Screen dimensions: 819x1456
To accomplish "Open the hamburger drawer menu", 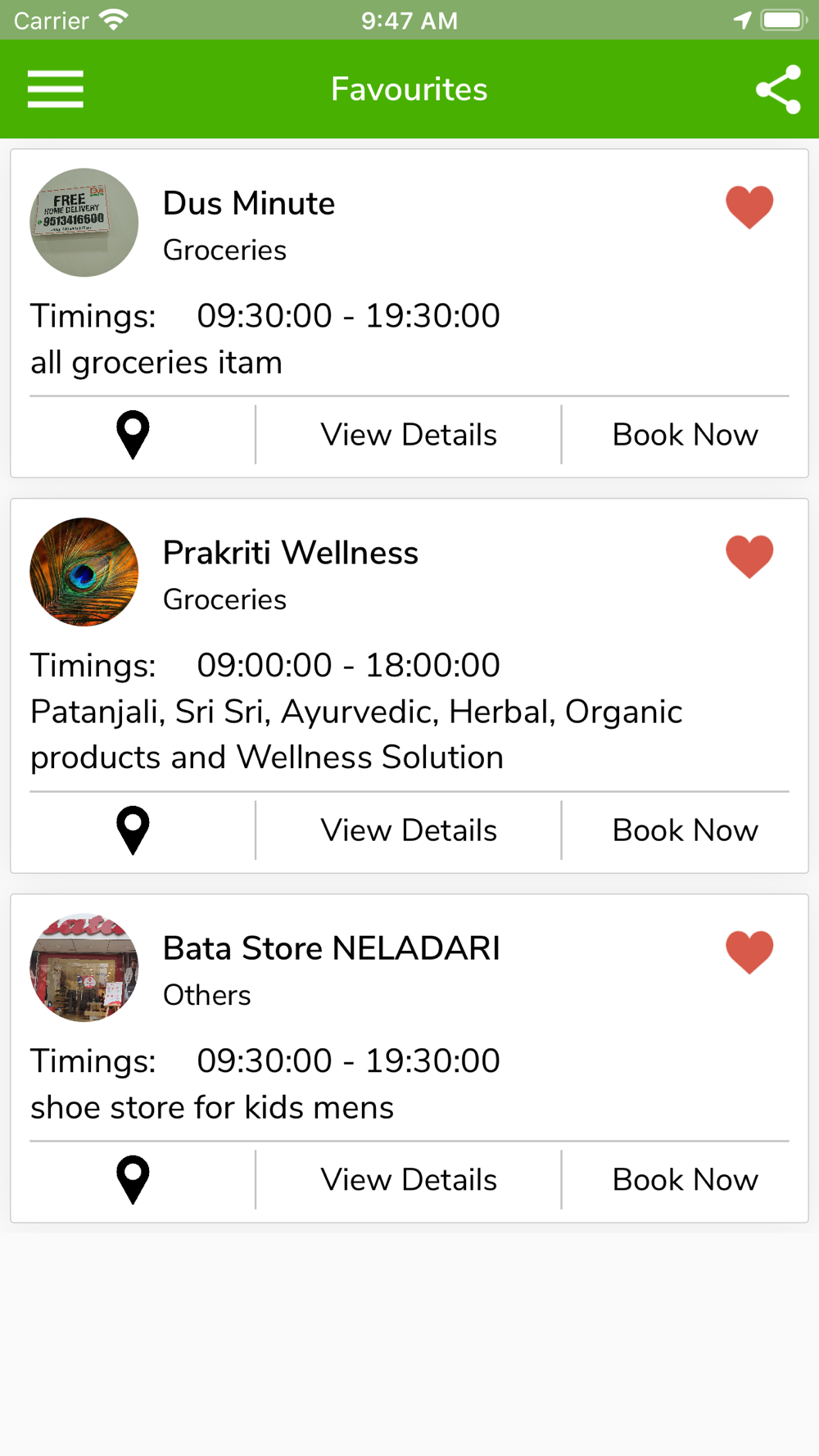I will (55, 89).
